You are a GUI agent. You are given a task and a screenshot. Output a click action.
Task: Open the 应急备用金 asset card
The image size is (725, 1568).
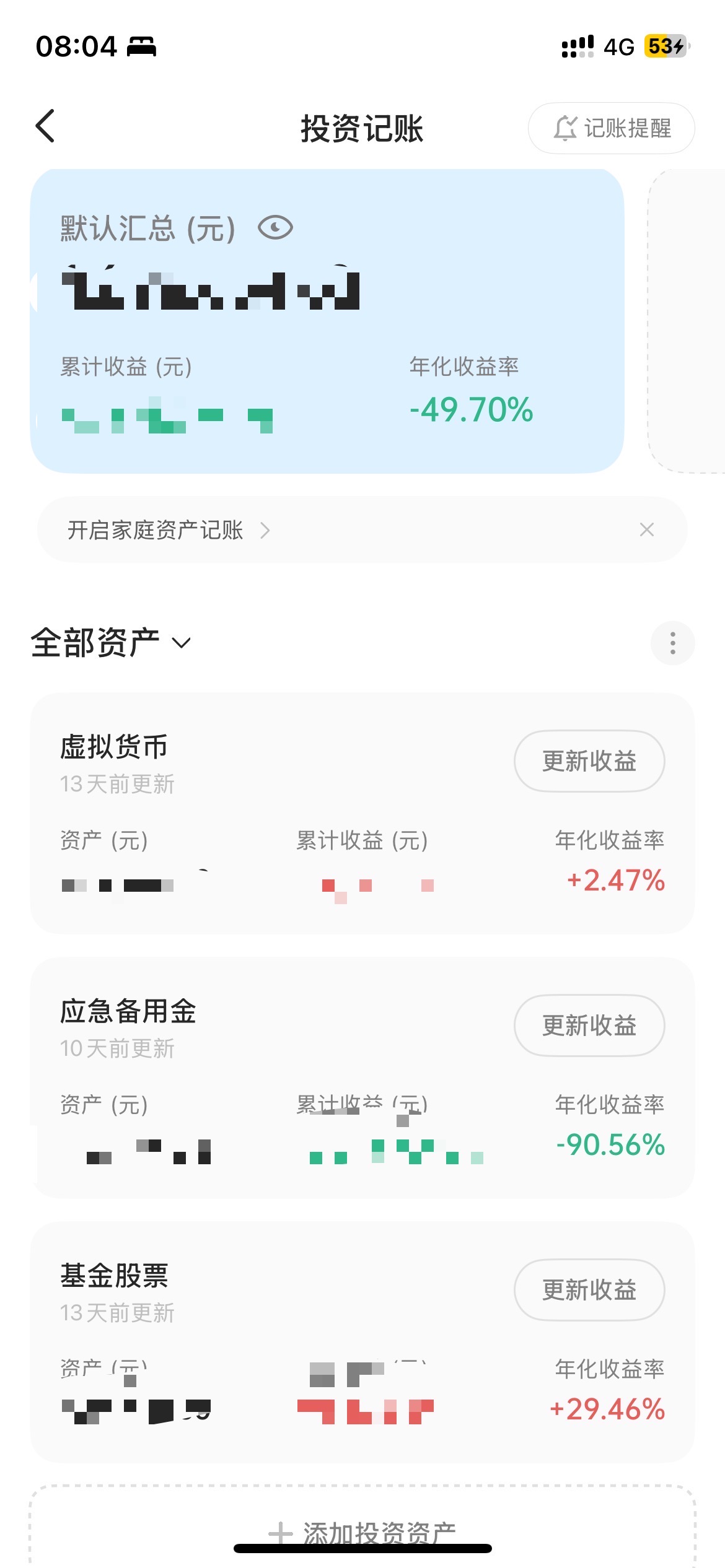click(362, 1078)
